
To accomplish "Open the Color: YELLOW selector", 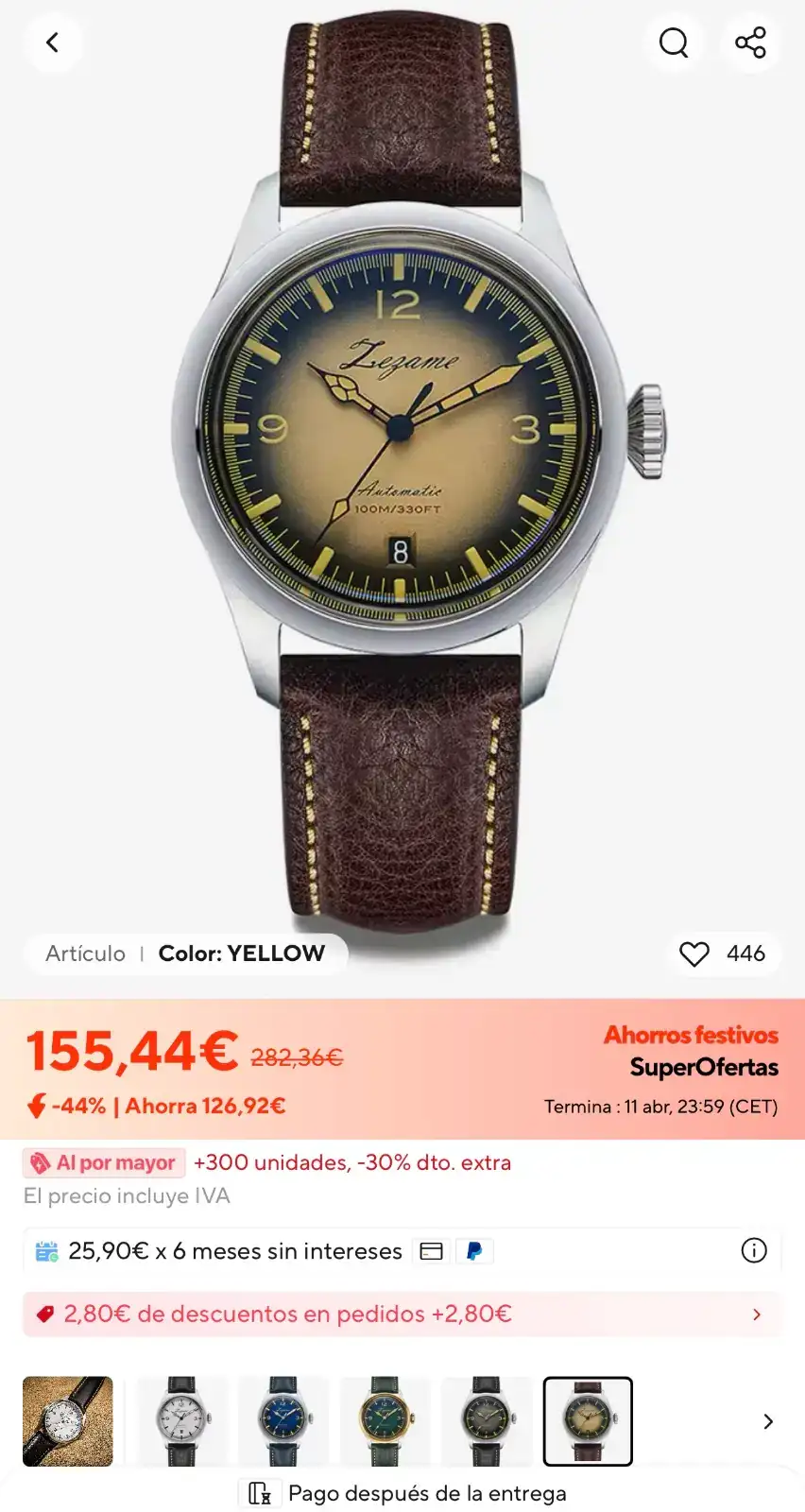I will point(241,954).
